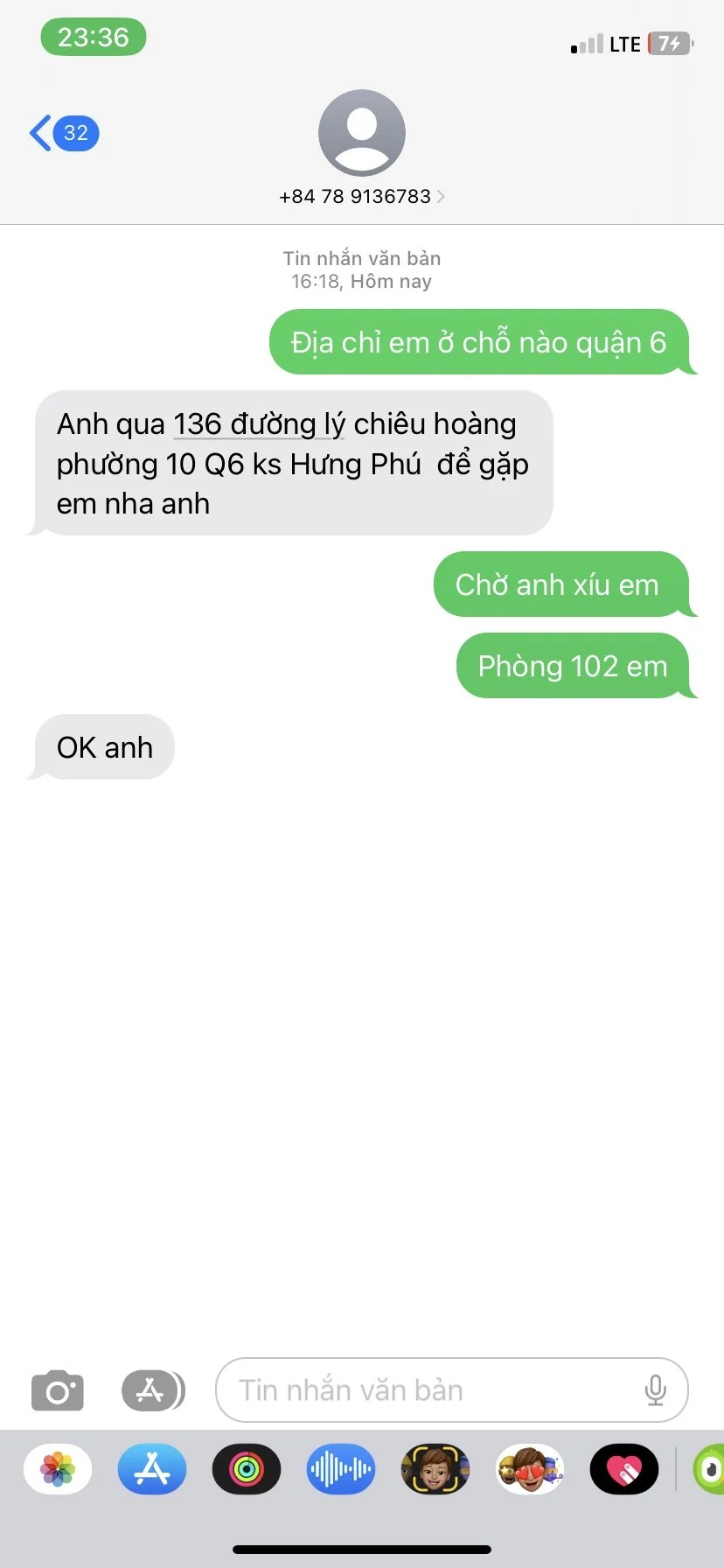Open the camera to attach a photo
The width and height of the screenshot is (724, 1568).
(x=58, y=1390)
